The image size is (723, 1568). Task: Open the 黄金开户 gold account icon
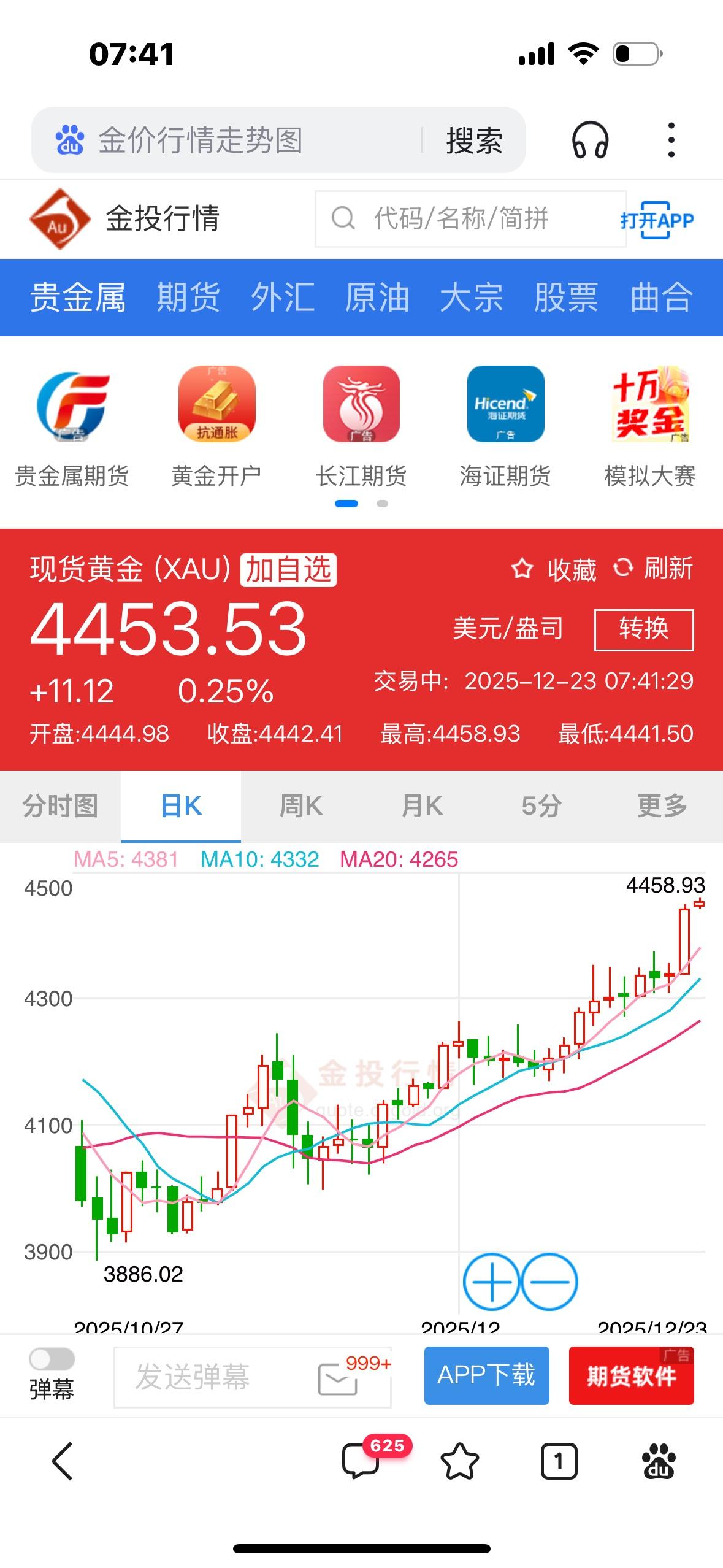[x=218, y=406]
